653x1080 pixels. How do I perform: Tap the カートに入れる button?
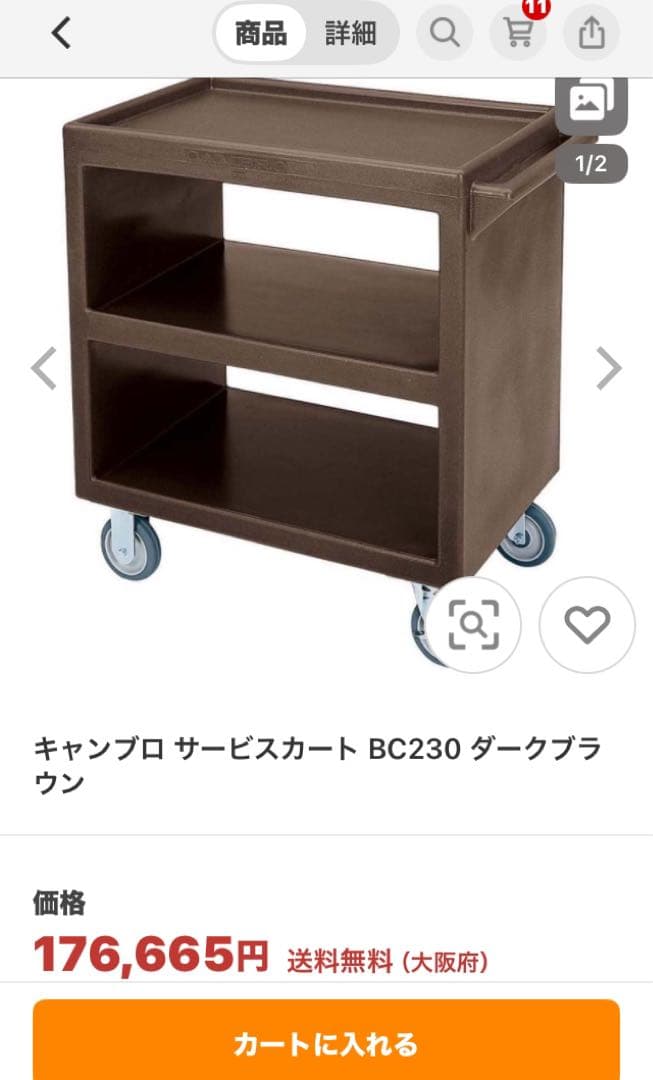click(x=326, y=1044)
